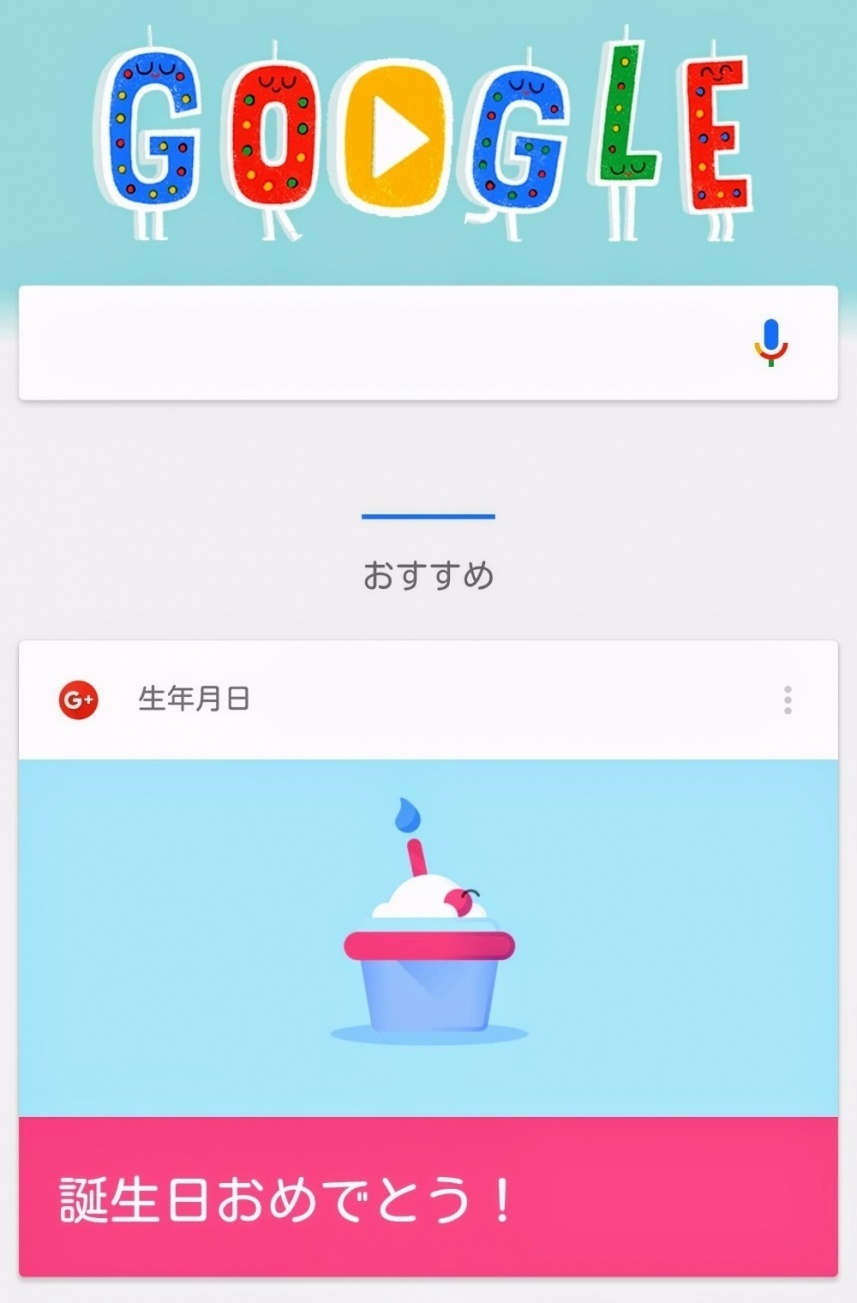This screenshot has height=1303, width=857.
Task: Open the 生年月日 card overflow menu
Action: tap(788, 700)
